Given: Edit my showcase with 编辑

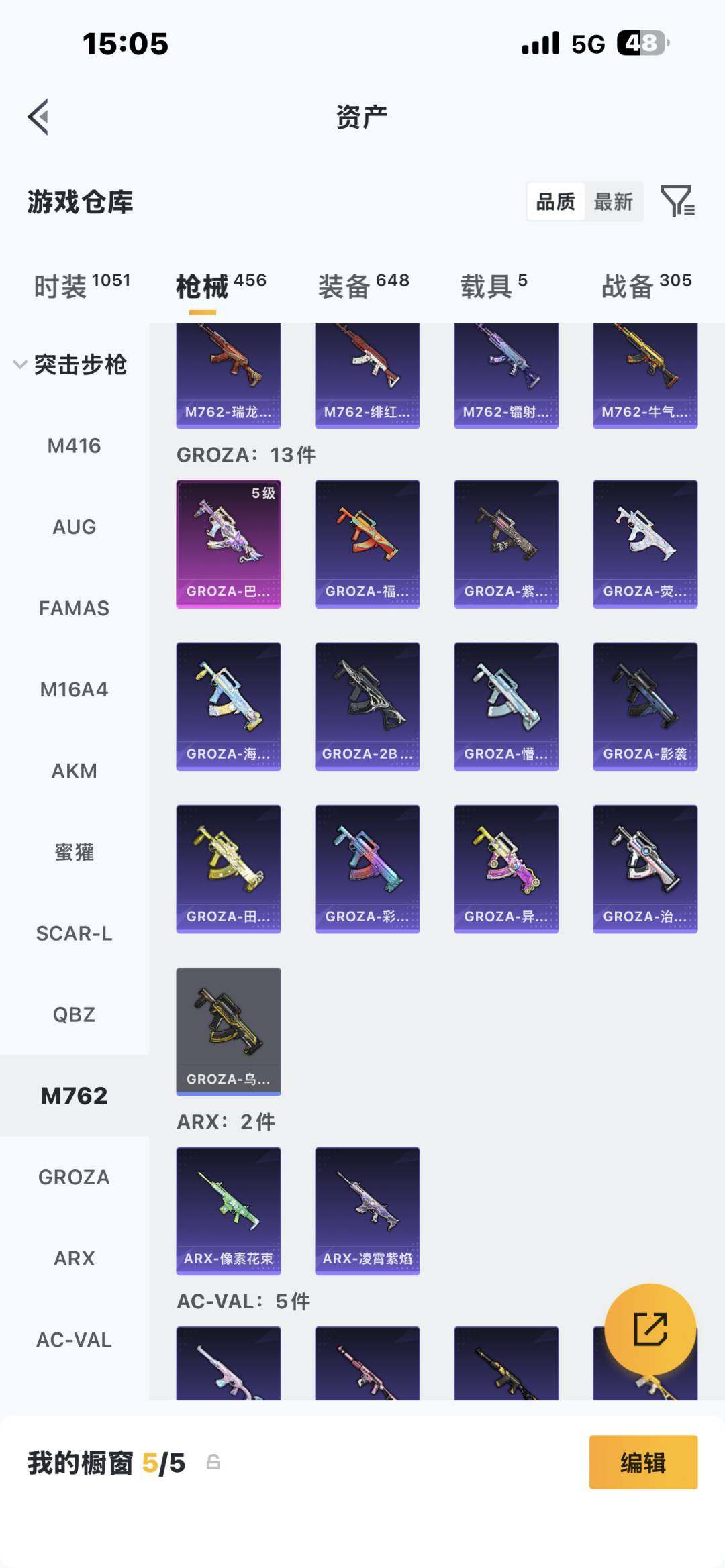Looking at the screenshot, I should 642,1462.
